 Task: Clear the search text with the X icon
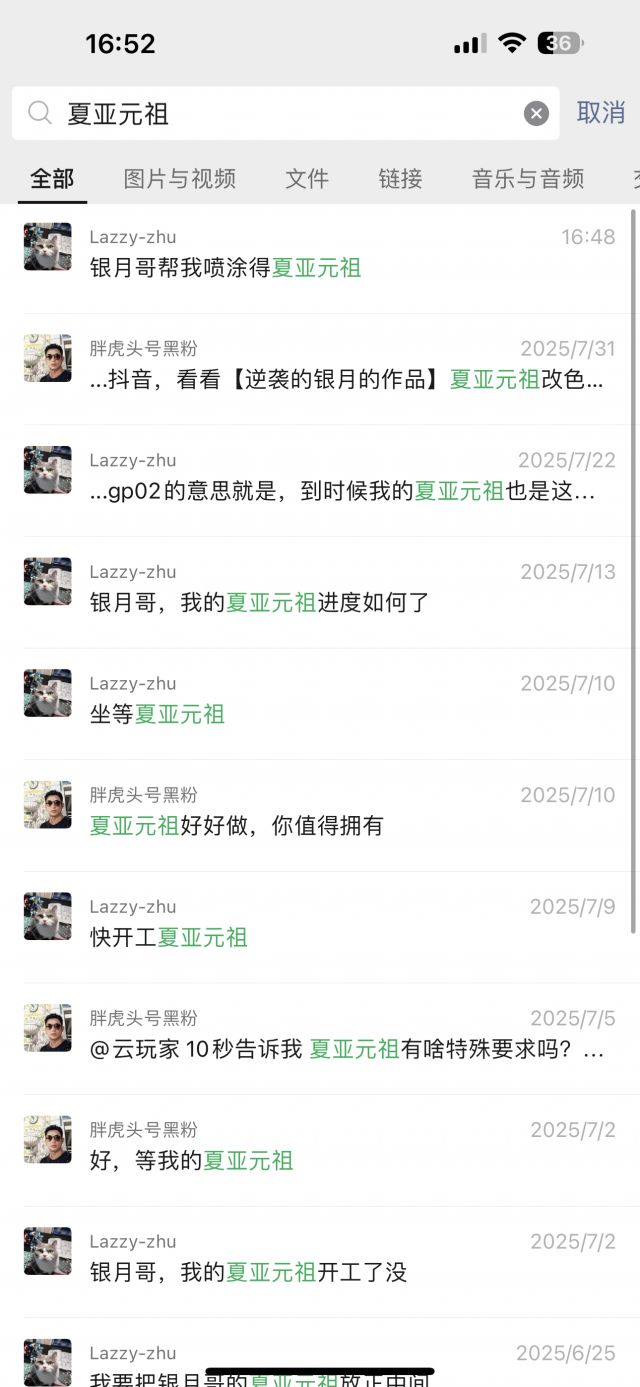tap(537, 114)
